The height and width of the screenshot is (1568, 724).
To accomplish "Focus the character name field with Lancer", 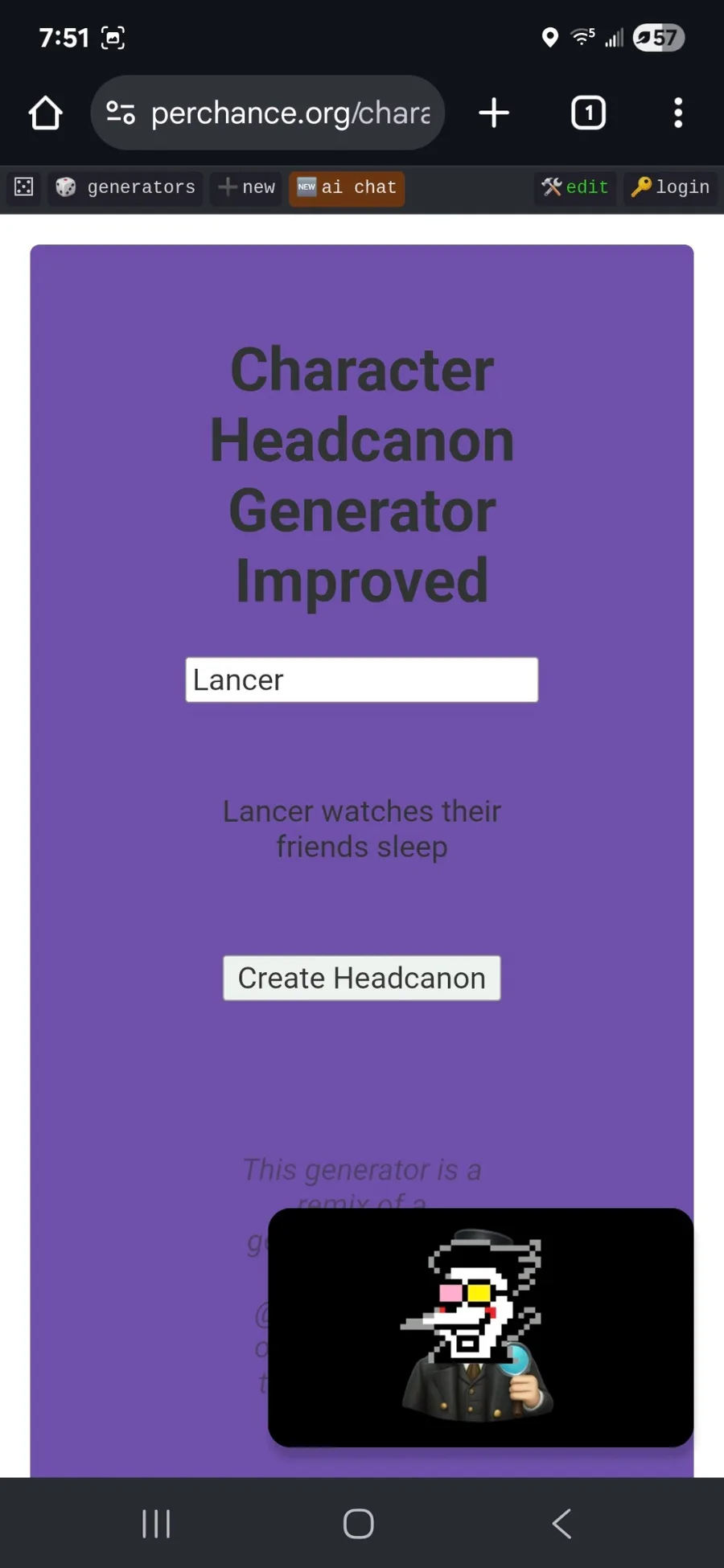I will tap(362, 680).
